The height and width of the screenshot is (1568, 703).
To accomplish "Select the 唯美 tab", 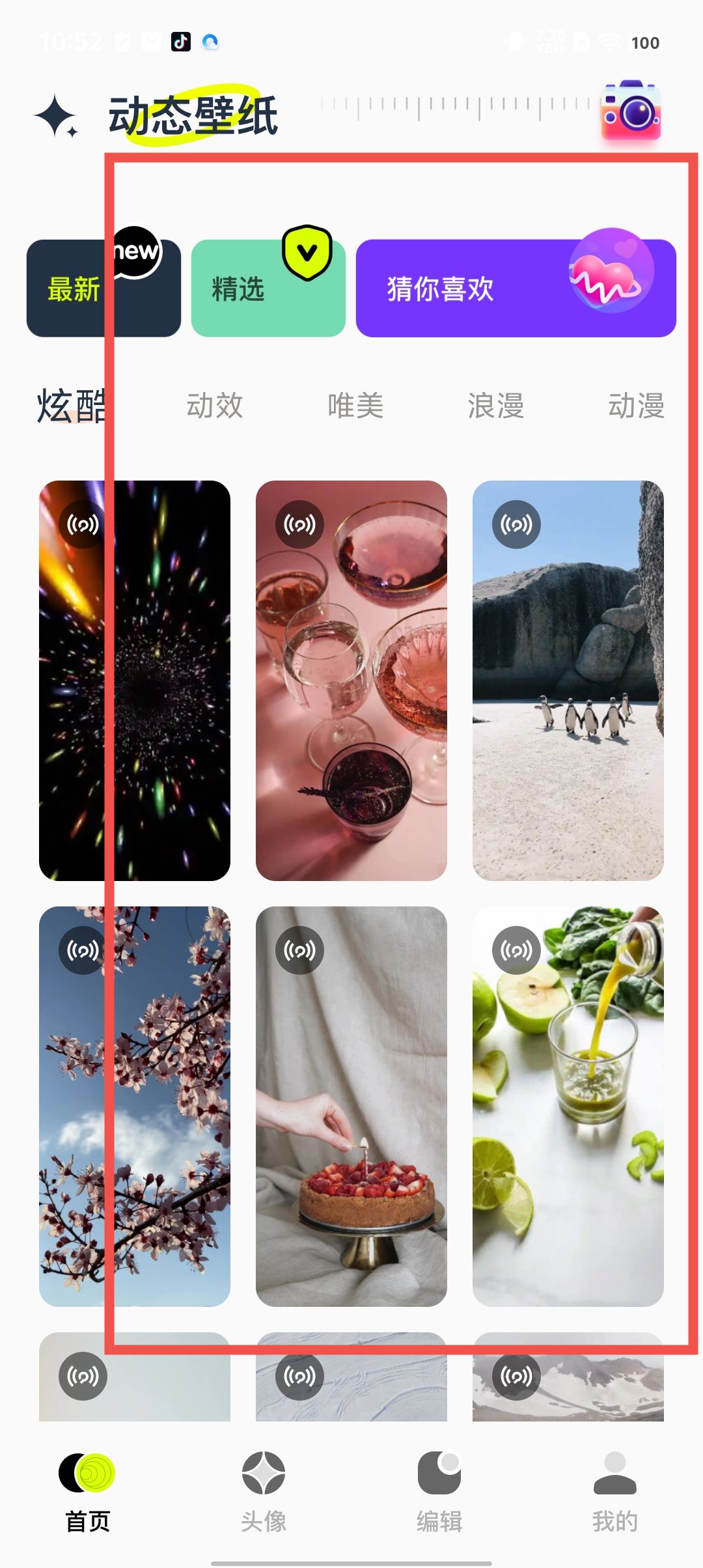I will (355, 406).
